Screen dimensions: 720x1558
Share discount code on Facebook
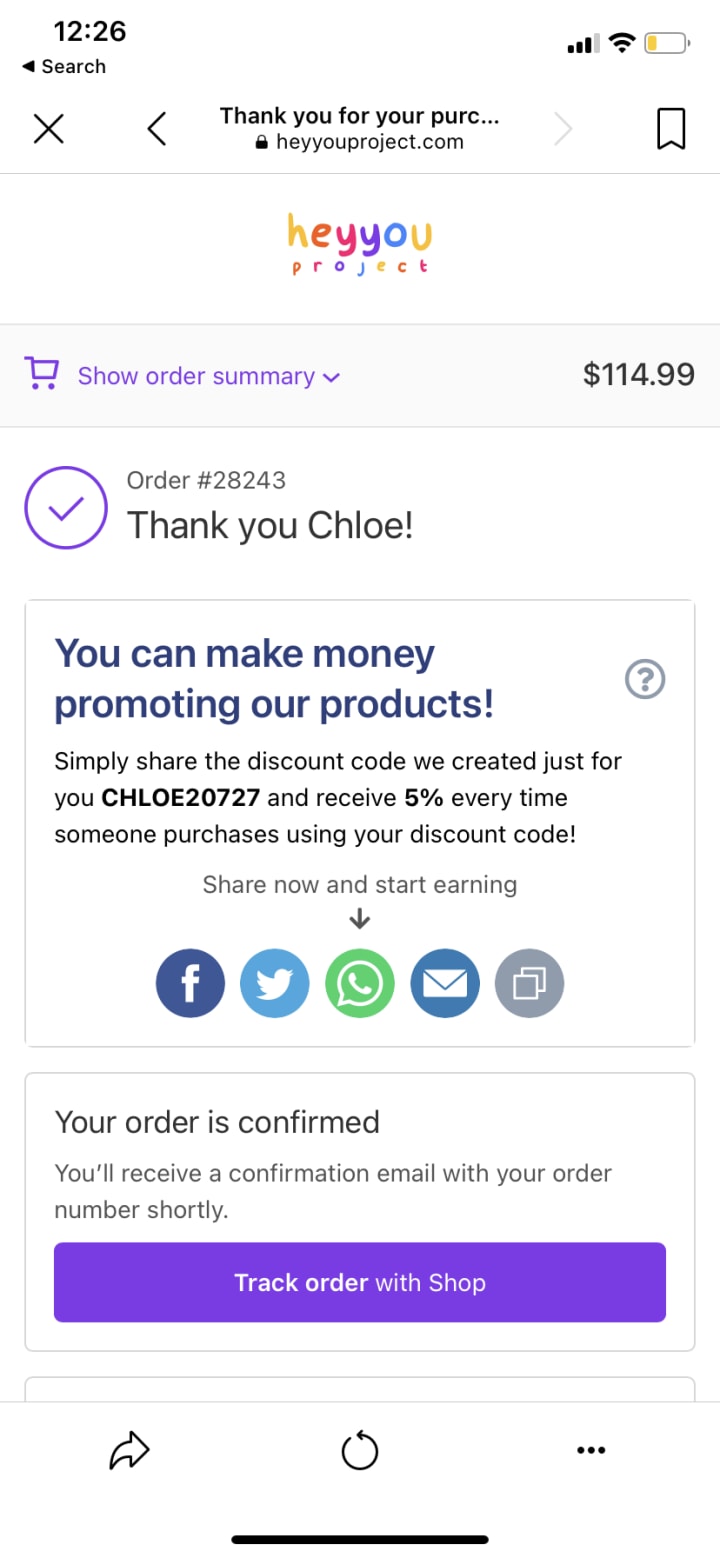pos(190,983)
